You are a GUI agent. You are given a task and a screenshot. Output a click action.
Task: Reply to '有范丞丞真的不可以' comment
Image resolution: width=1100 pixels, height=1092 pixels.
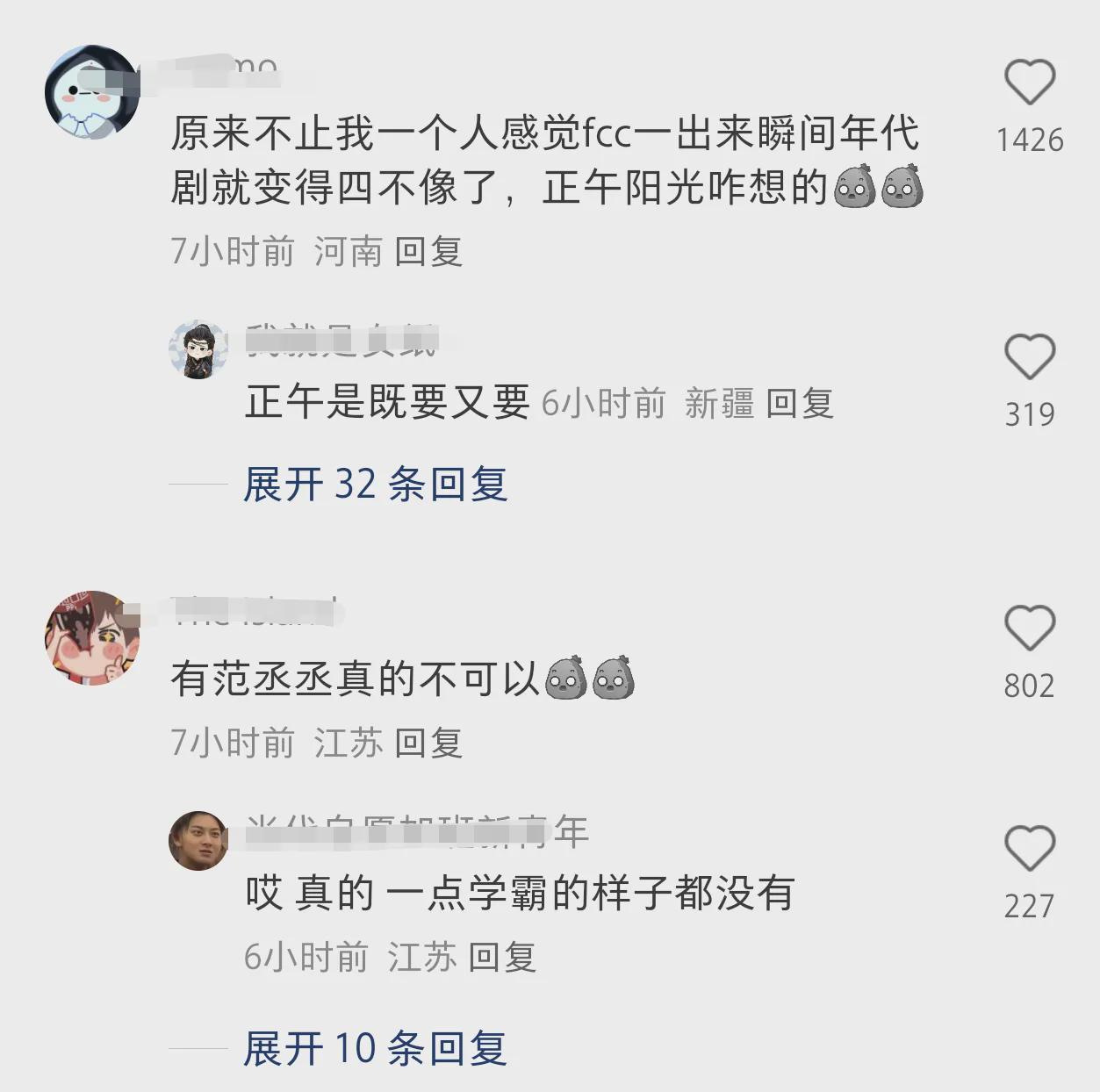[428, 744]
